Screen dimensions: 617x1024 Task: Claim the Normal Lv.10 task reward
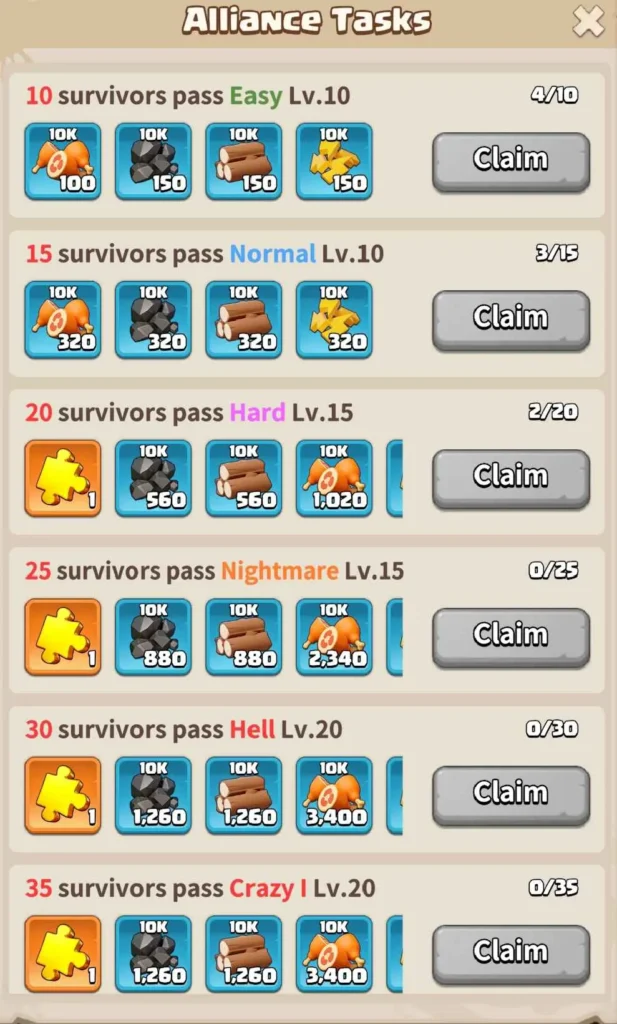(510, 319)
